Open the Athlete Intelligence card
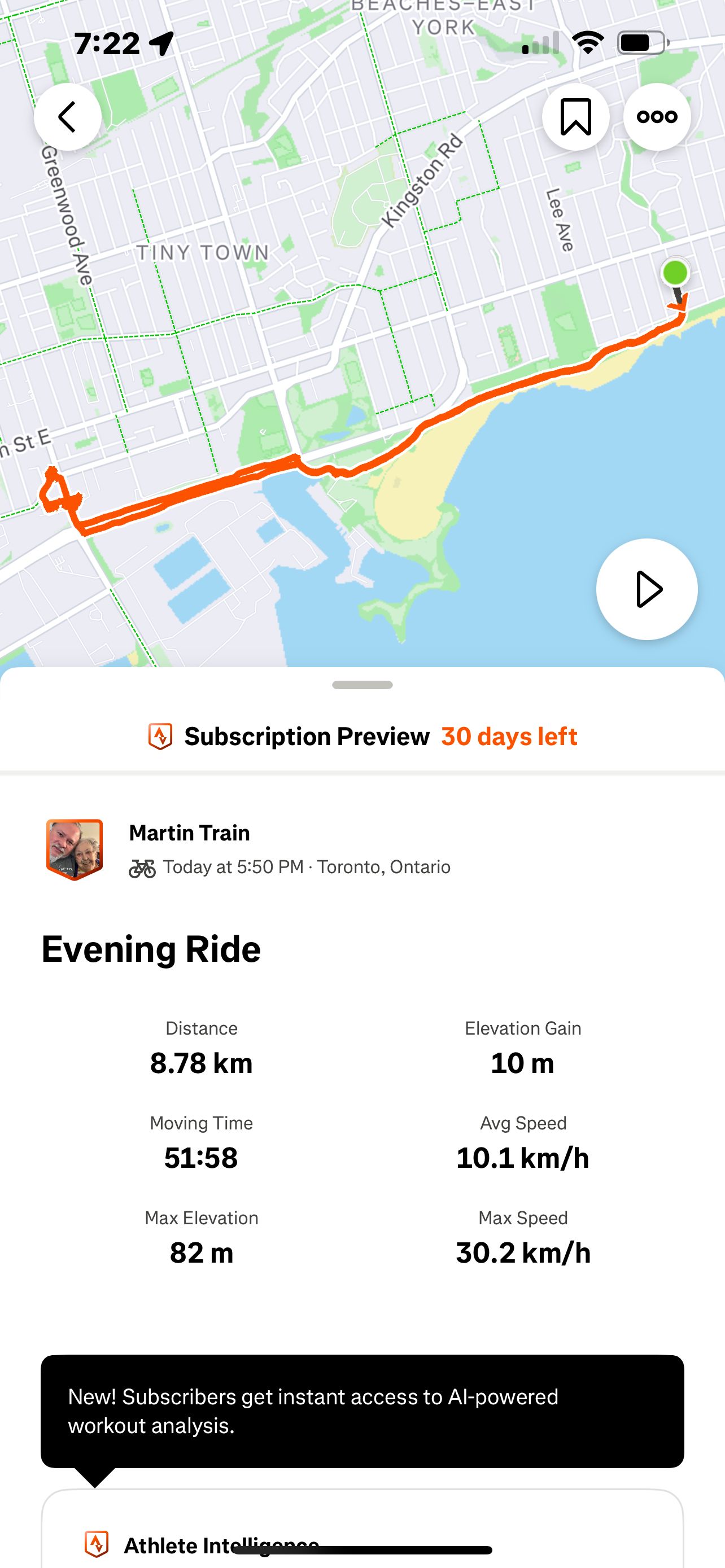 (x=363, y=1529)
